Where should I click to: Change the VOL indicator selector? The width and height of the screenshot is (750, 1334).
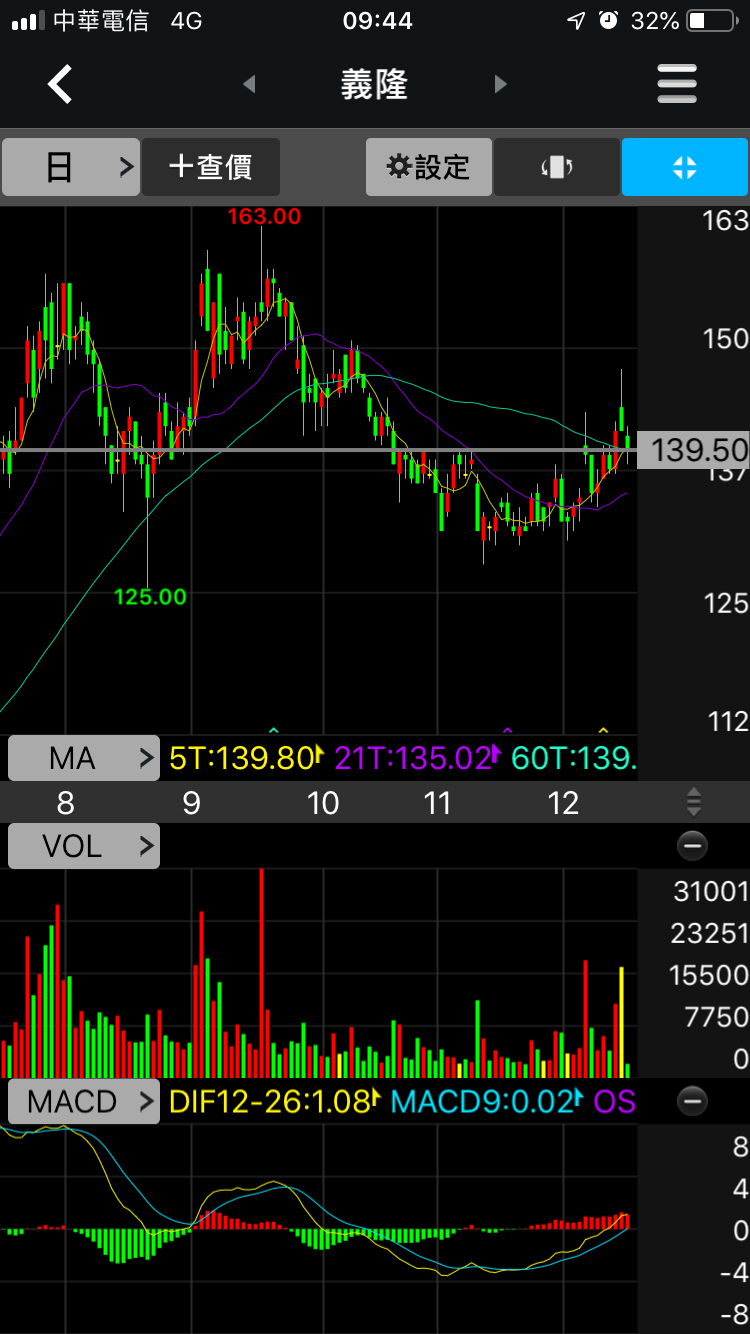(x=83, y=846)
